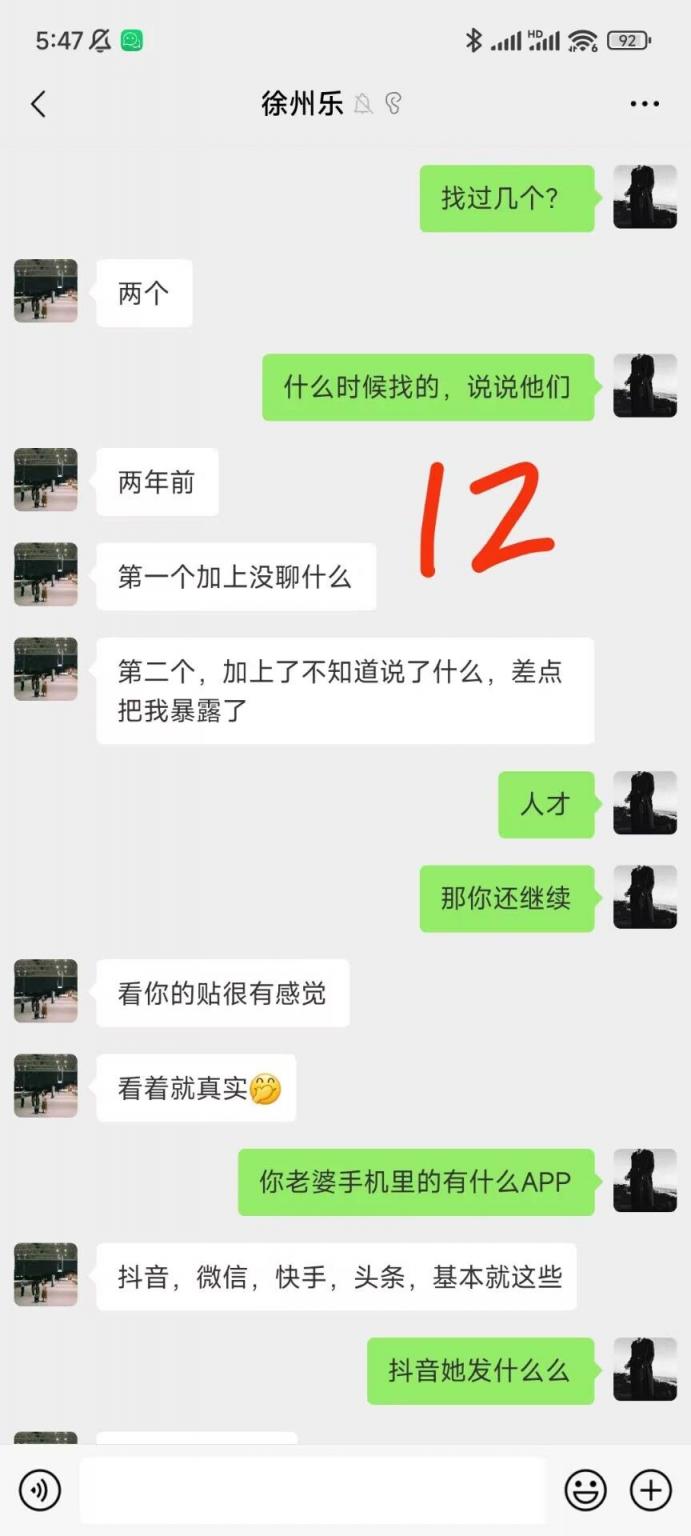This screenshot has height=1536, width=691.
Task: View contact via avatar beside "看着就真实"
Action: click(x=45, y=1085)
